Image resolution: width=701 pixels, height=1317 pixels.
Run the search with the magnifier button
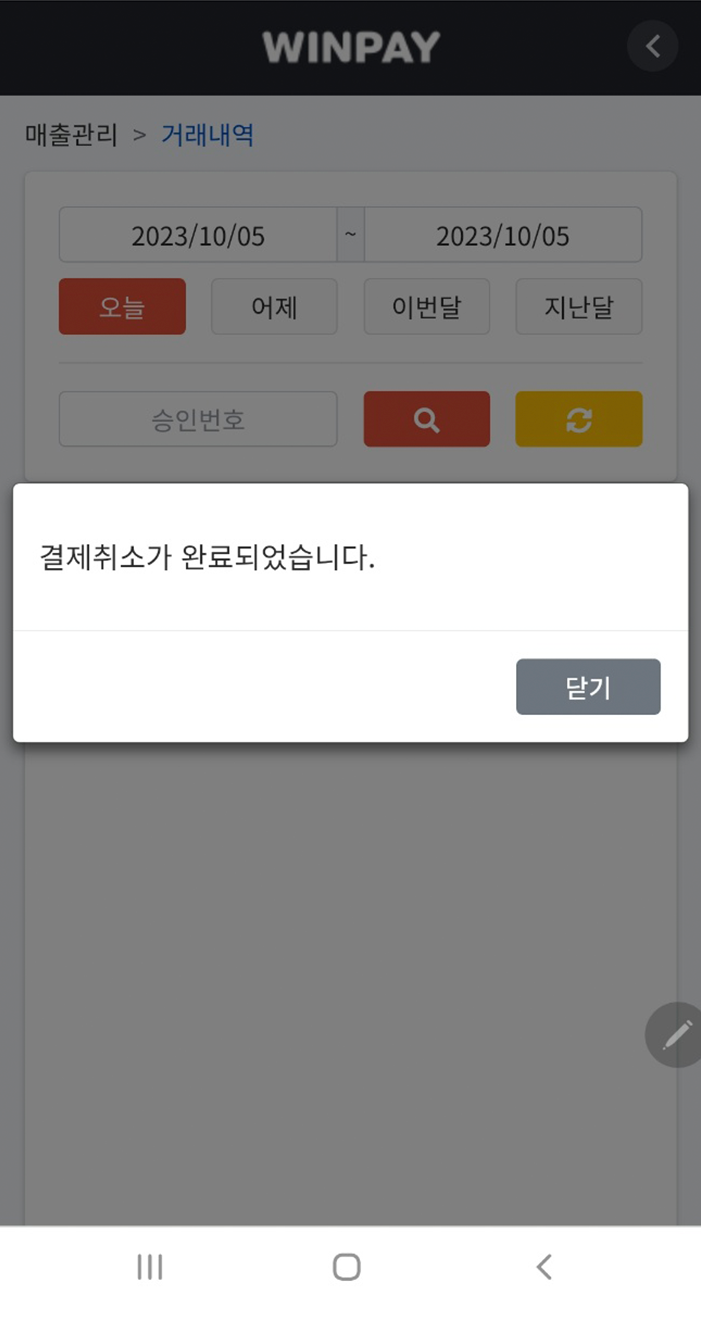click(x=427, y=419)
